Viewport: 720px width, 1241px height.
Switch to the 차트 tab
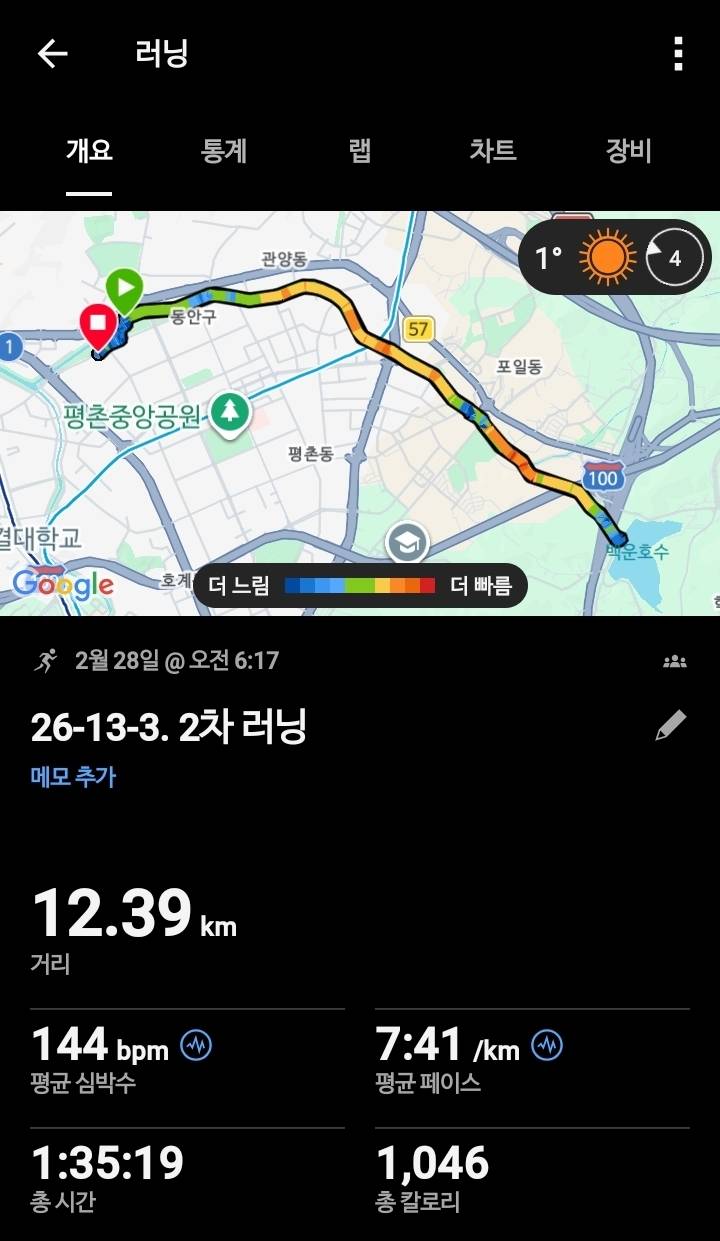coord(491,151)
